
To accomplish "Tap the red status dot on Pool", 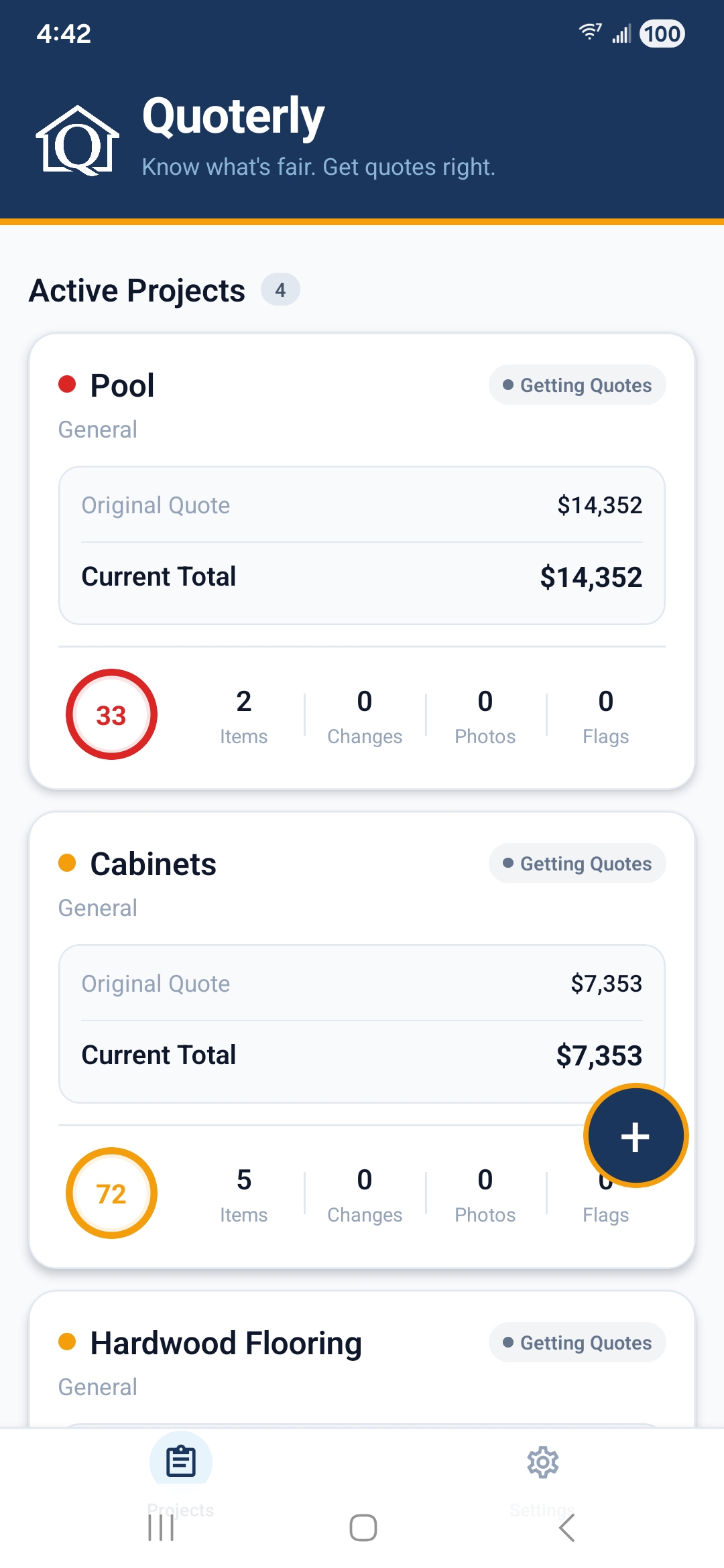I will click(x=67, y=383).
